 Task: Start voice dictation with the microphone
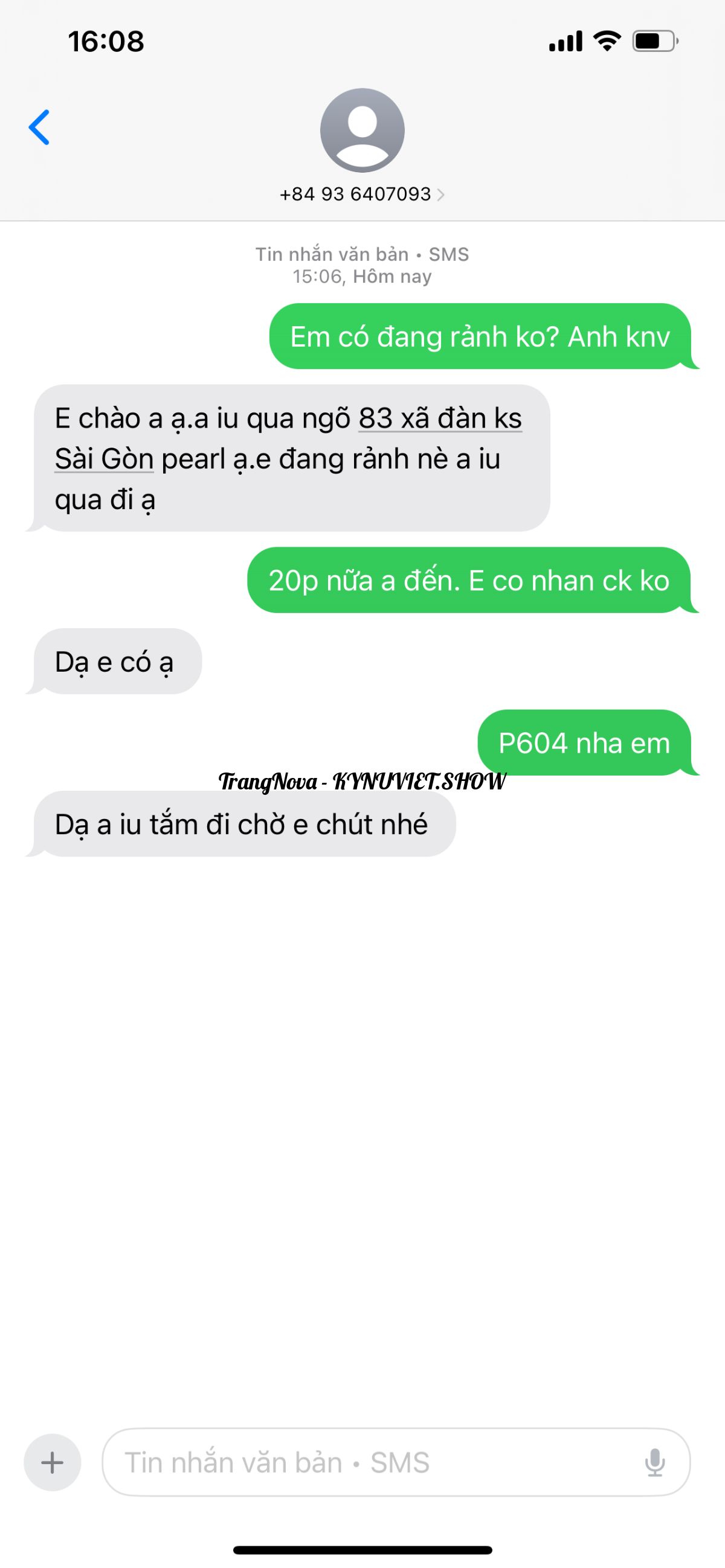(x=654, y=1462)
